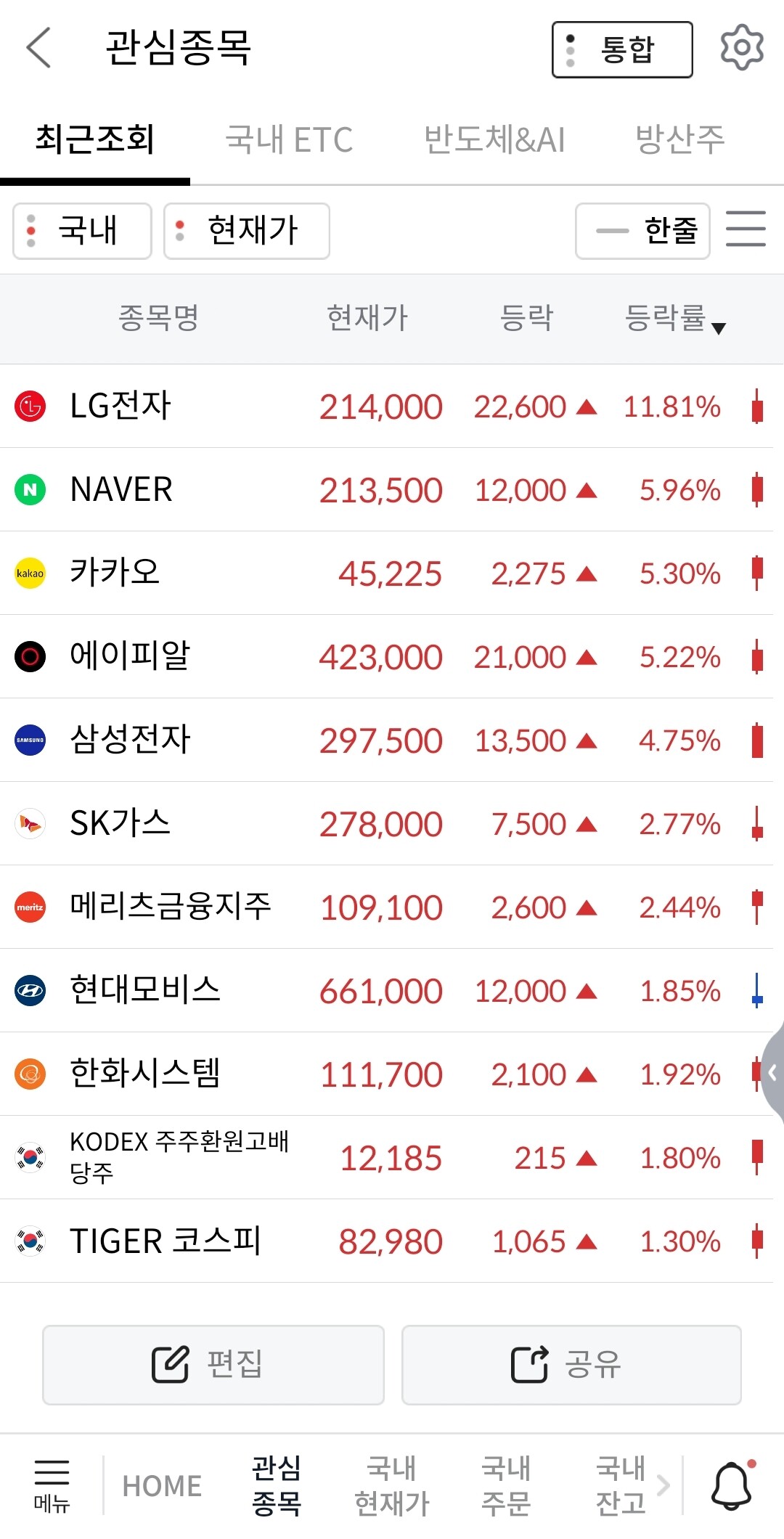Image resolution: width=784 pixels, height=1539 pixels.
Task: Sort by the 등락률 column header
Action: pyautogui.click(x=675, y=318)
